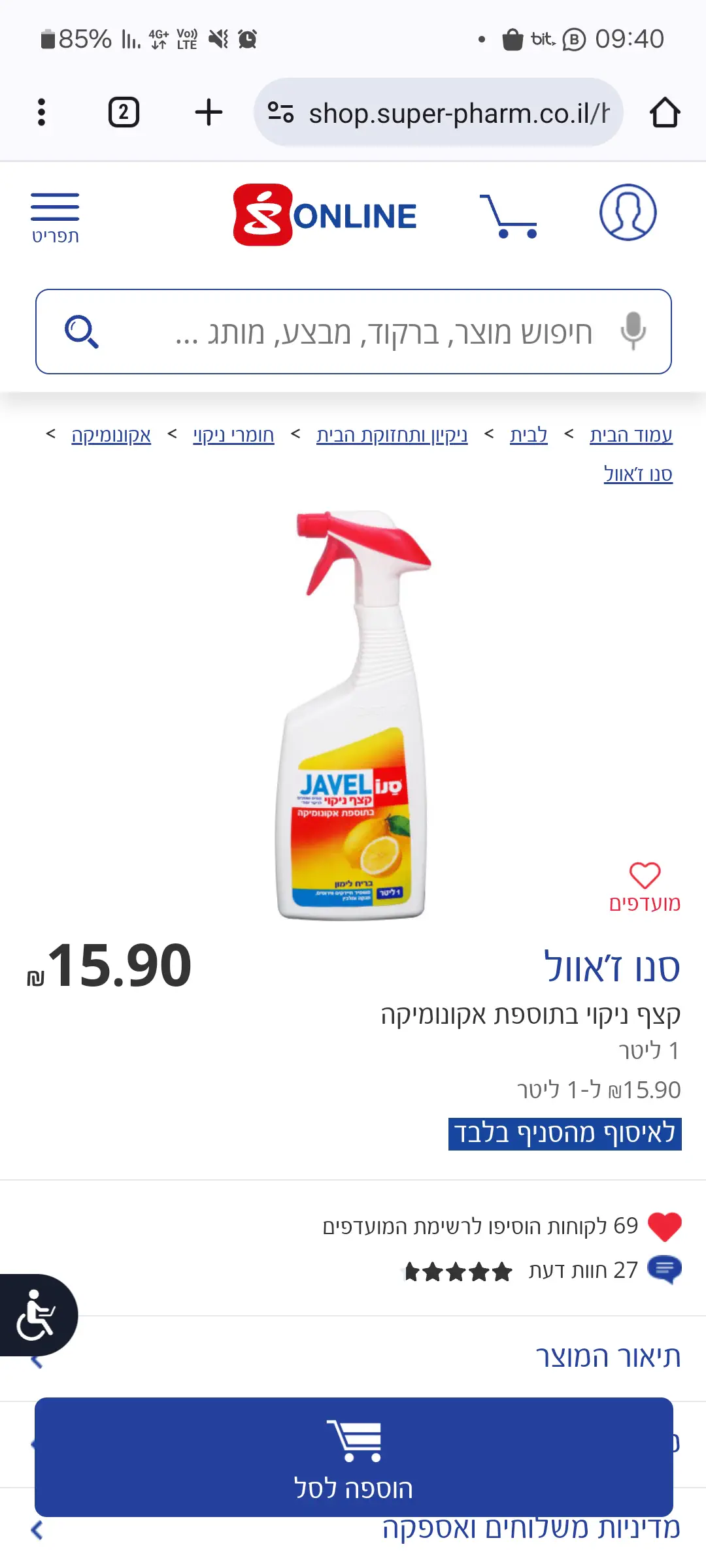Go to the browser home page
This screenshot has width=706, height=1568.
pos(665,112)
